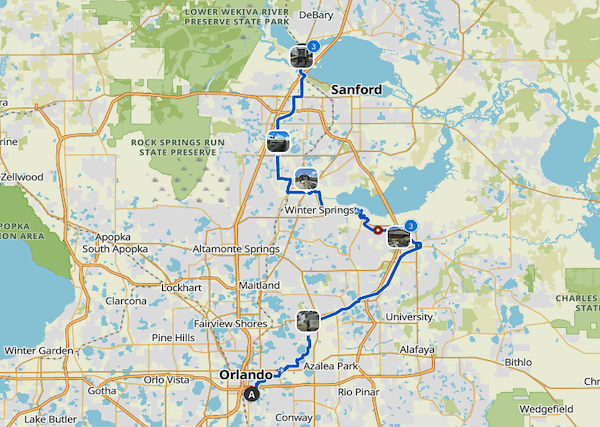
Task: Tap the red waypoint marker east of Winter Springs
Action: click(x=378, y=229)
